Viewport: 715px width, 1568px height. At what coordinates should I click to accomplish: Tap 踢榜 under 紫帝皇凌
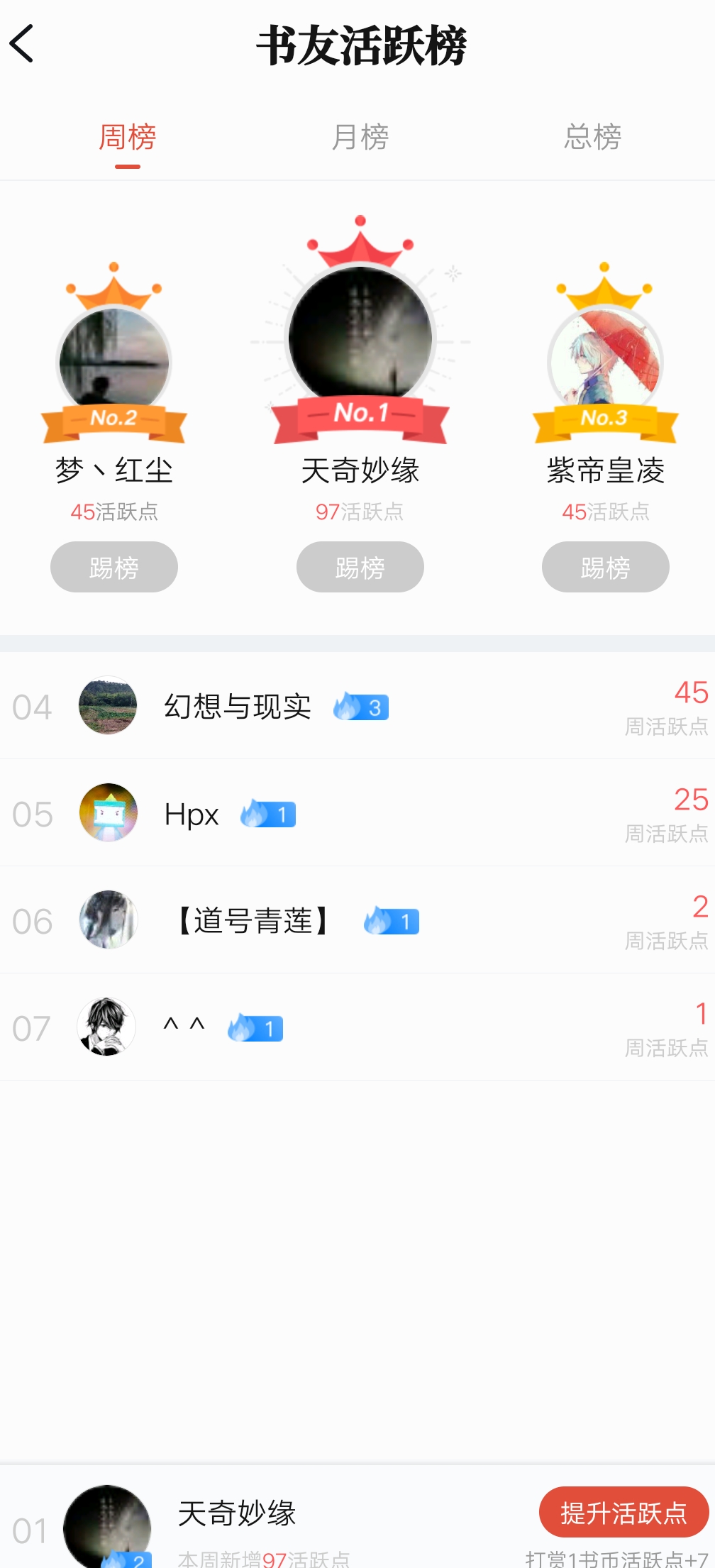coord(605,567)
